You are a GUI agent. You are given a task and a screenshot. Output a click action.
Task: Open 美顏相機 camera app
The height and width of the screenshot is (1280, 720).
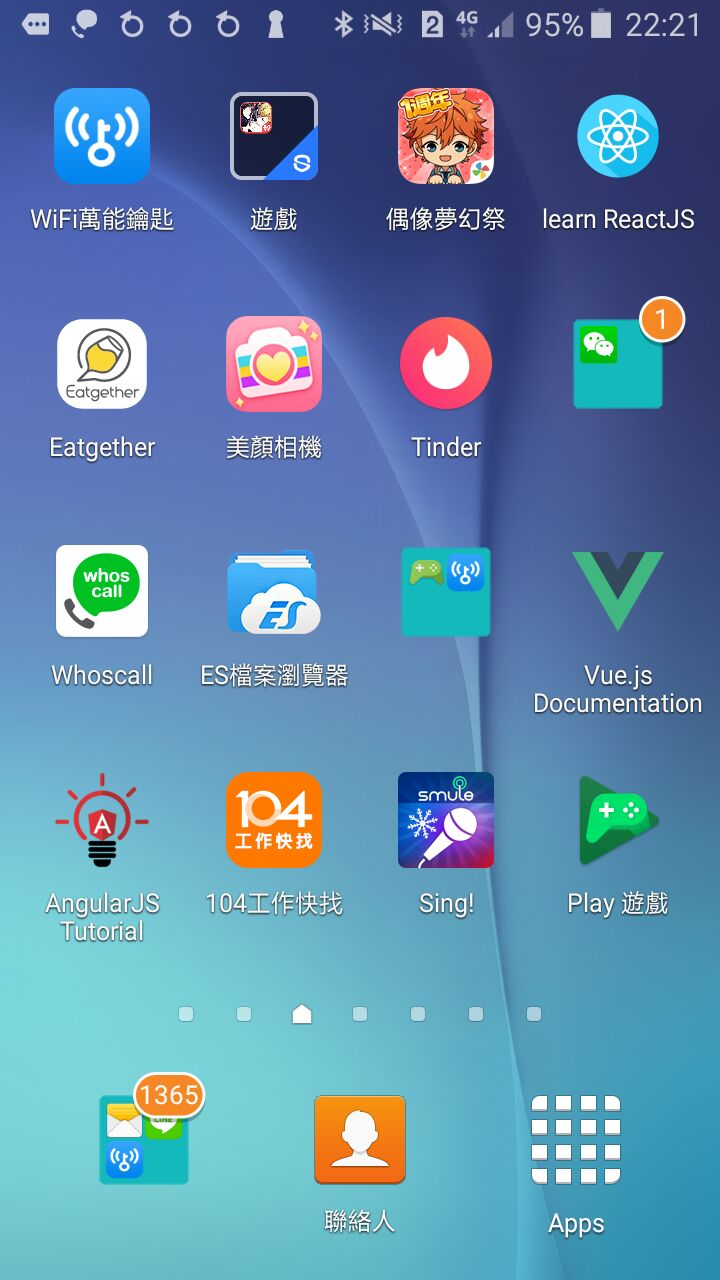[x=274, y=365]
